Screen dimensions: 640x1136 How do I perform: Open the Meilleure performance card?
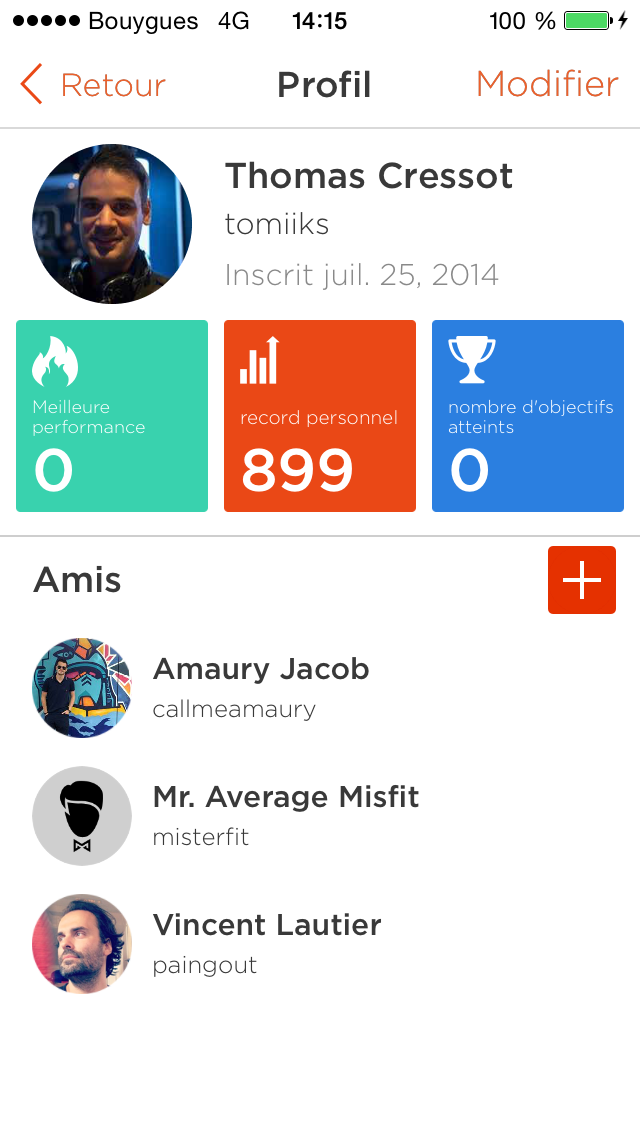112,416
